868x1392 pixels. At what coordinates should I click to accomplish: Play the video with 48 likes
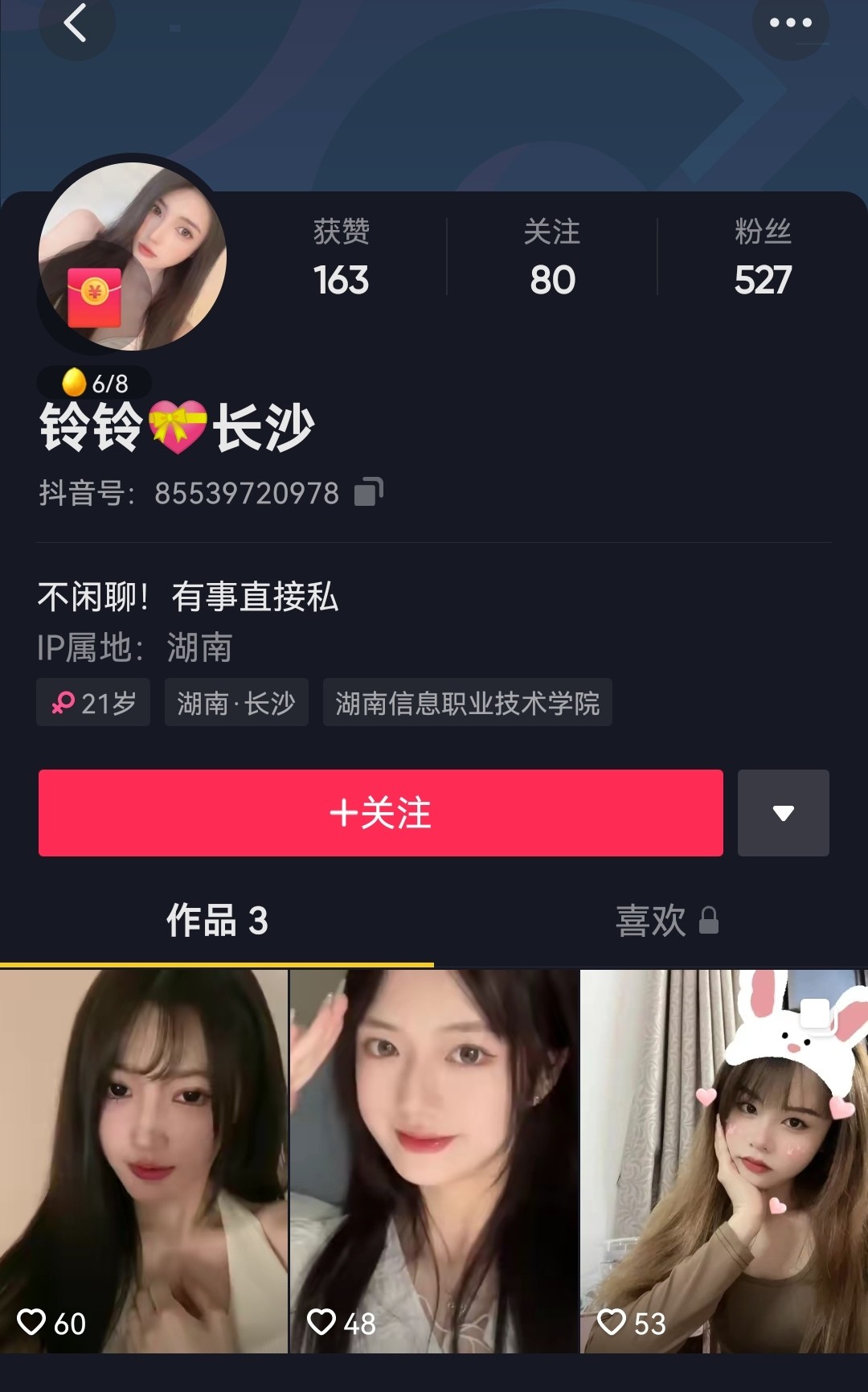click(434, 1160)
